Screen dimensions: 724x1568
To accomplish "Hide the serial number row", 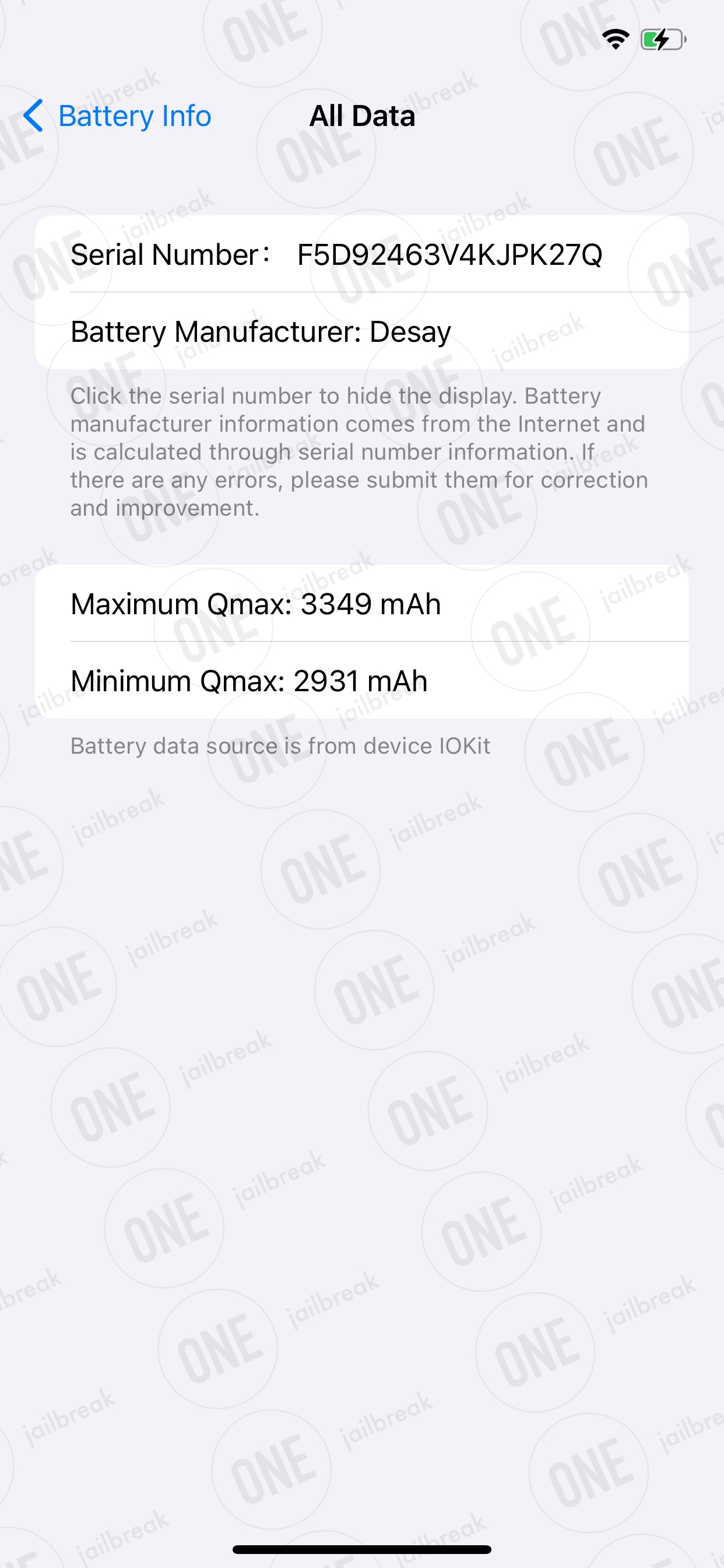I will coord(362,254).
